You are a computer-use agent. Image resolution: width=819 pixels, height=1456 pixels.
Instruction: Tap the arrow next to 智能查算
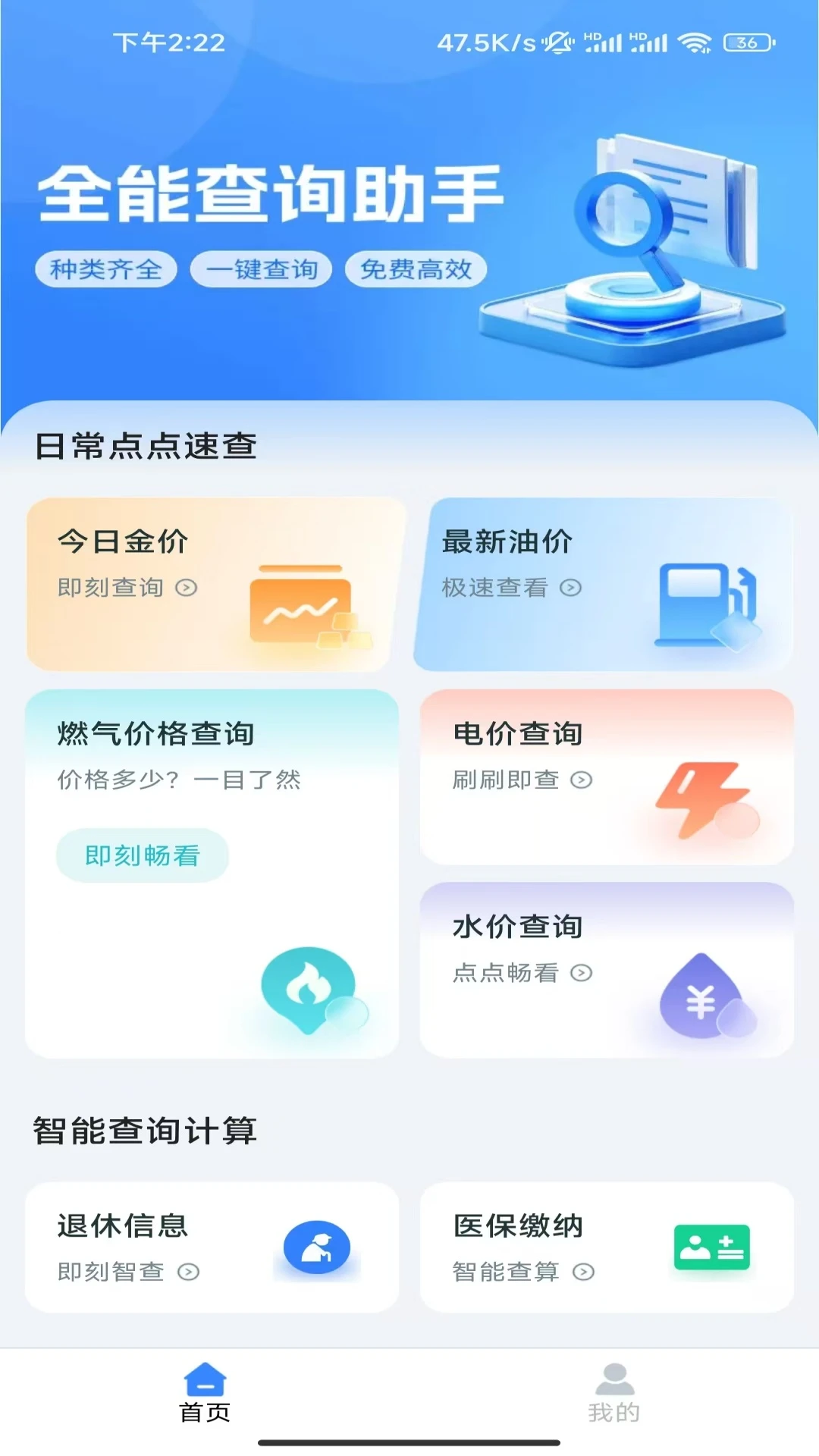(581, 1272)
